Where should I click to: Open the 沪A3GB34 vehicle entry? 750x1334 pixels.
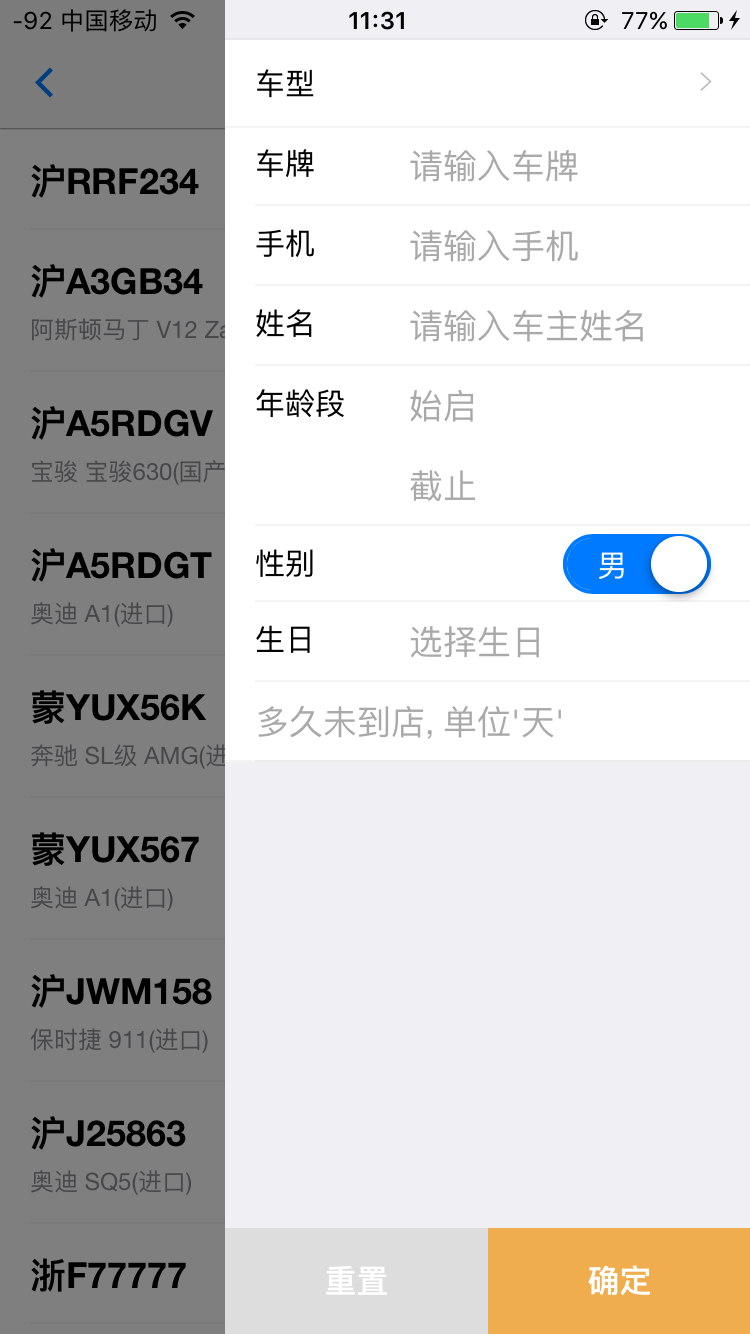pos(113,300)
